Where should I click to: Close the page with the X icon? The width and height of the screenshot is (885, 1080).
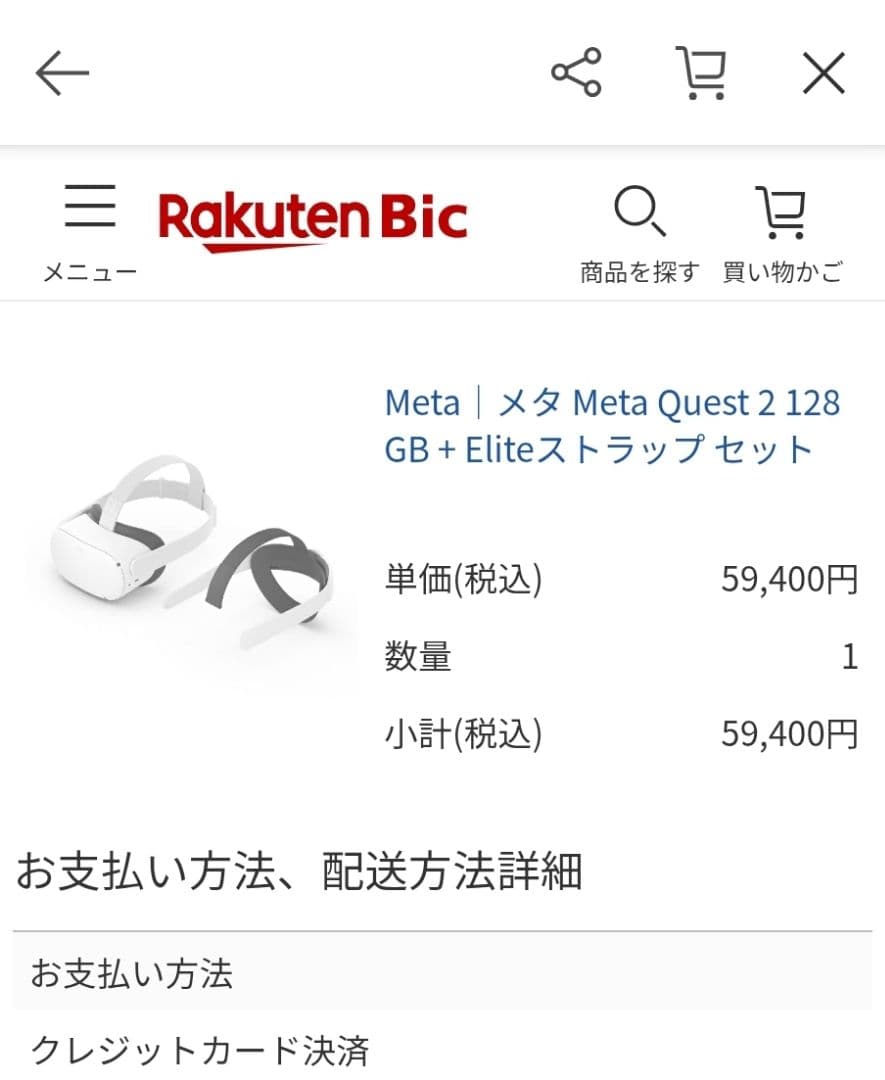pos(823,72)
